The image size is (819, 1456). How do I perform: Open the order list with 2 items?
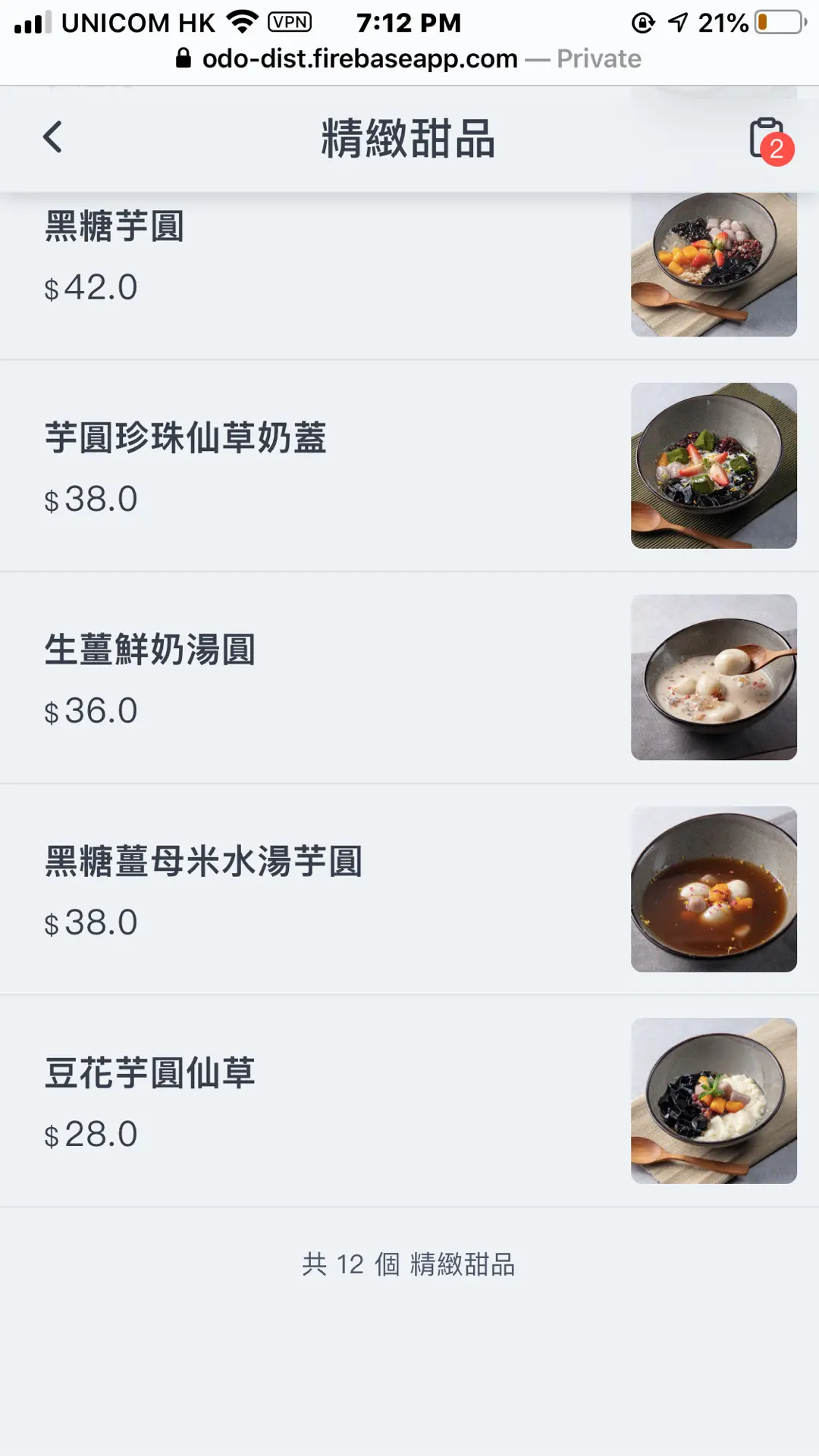(769, 140)
